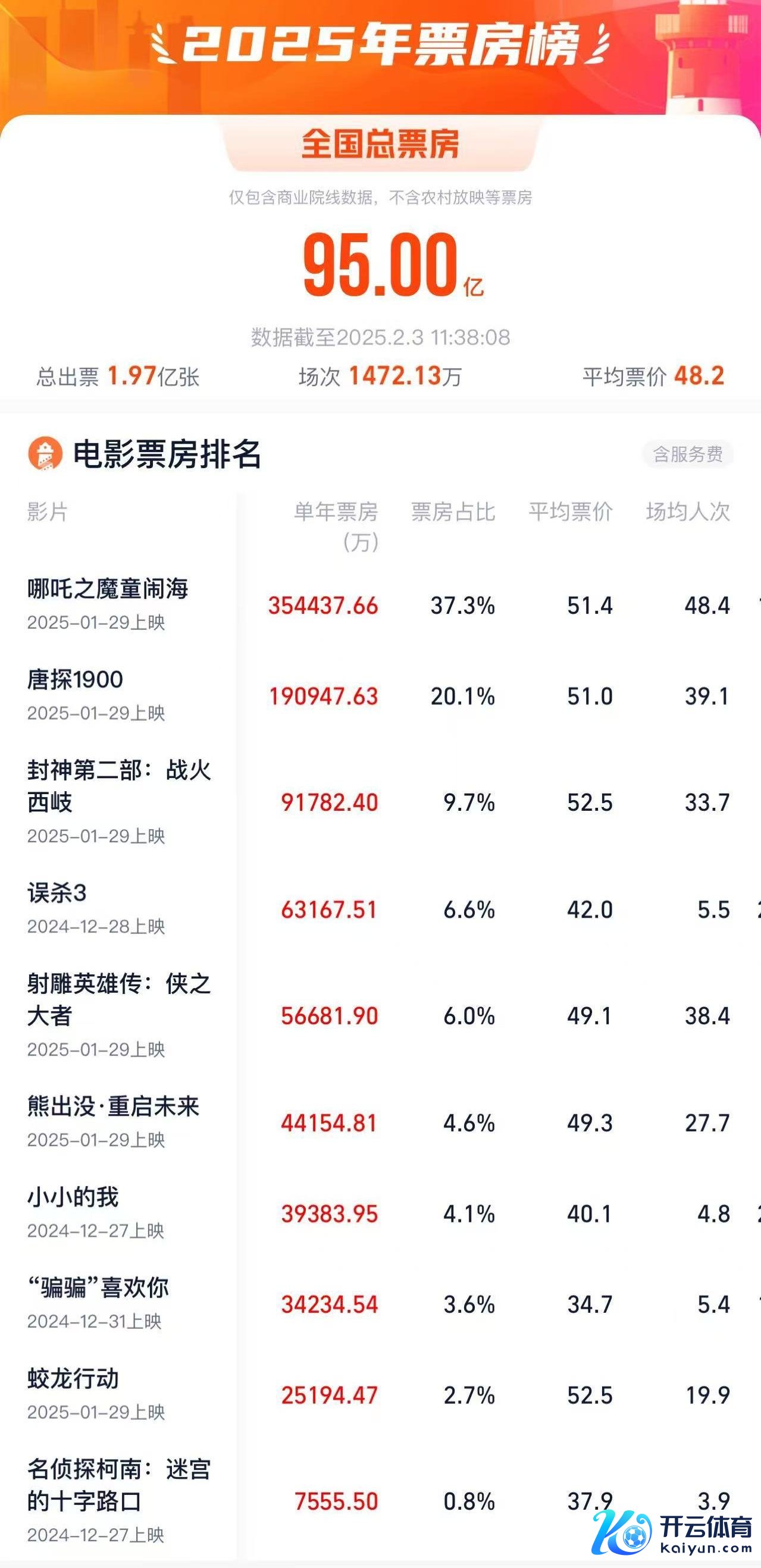
Task: Open 射雕英雄传:侠之大者 details
Action: (x=119, y=999)
